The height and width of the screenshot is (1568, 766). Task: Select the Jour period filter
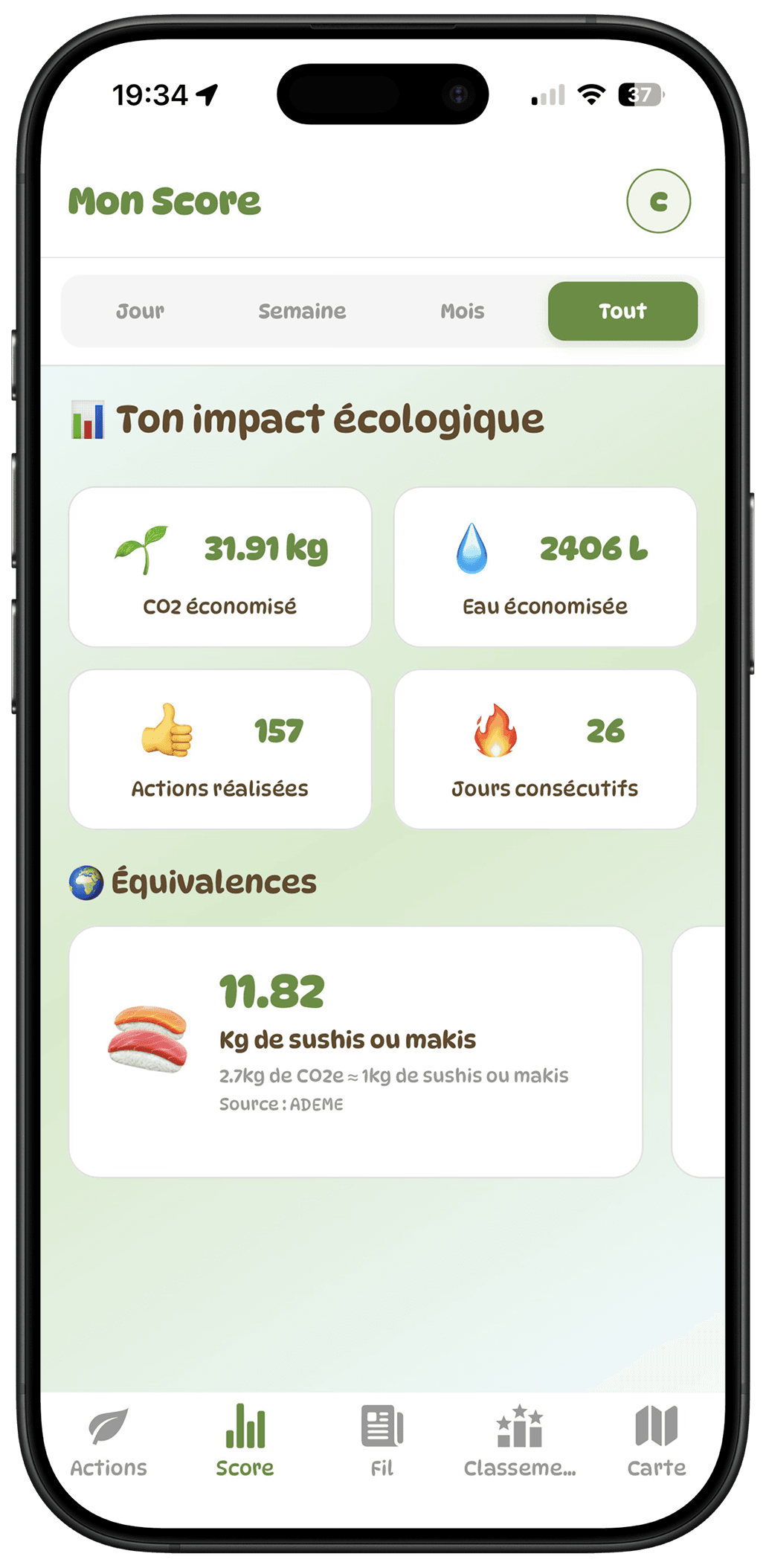(141, 311)
